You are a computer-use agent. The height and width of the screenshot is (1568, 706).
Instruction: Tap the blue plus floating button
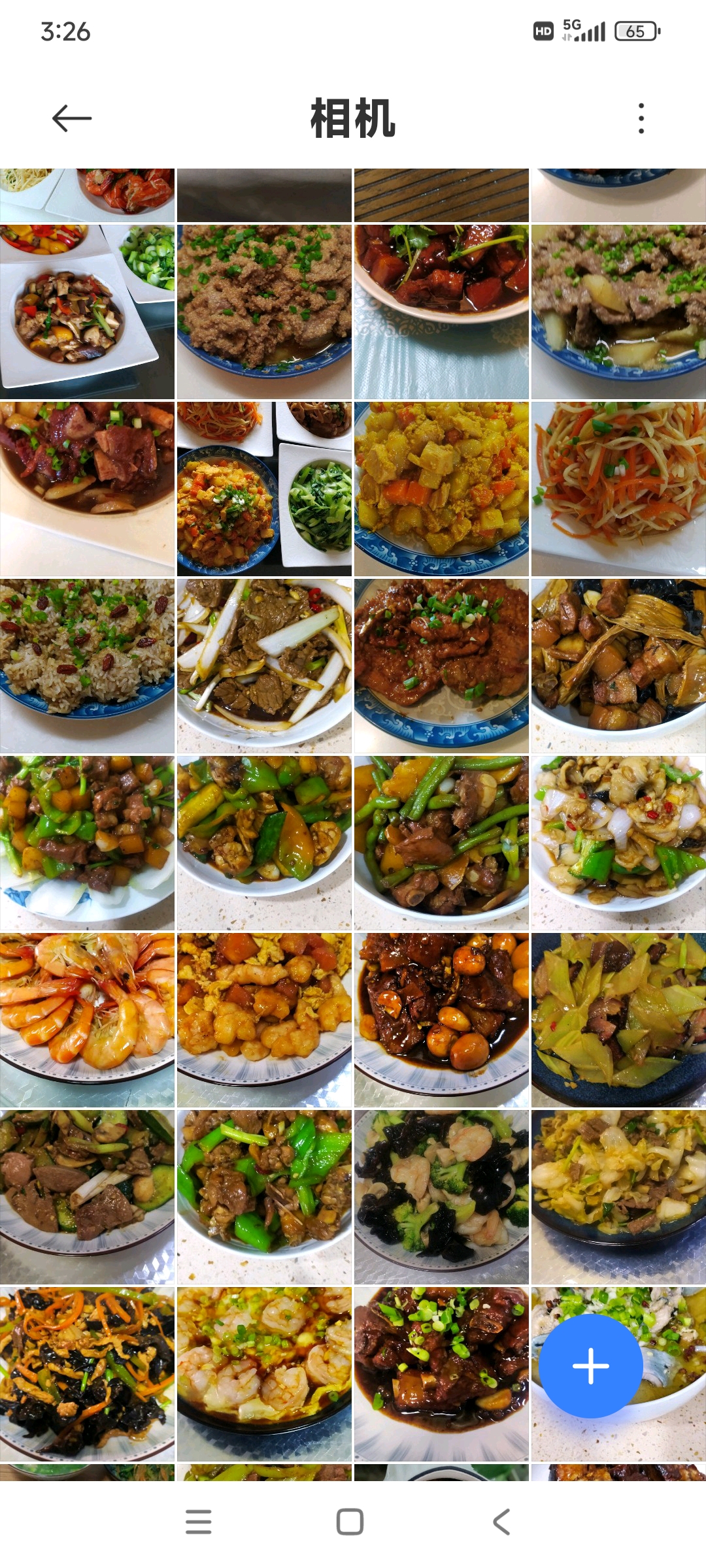[x=591, y=1365]
